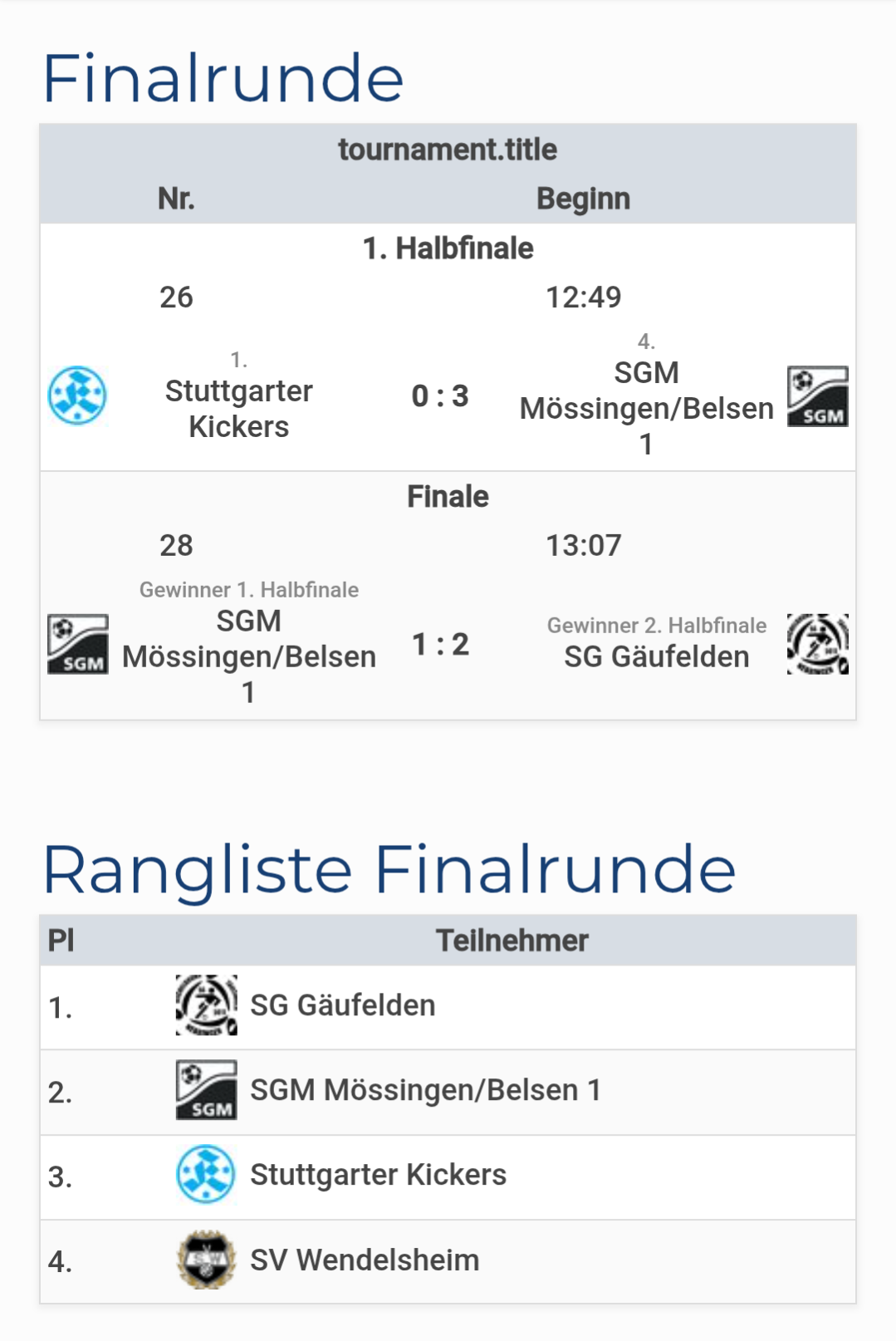The image size is (896, 1341).
Task: Select SG Gäufelden in the Rangliste
Action: [x=342, y=1005]
